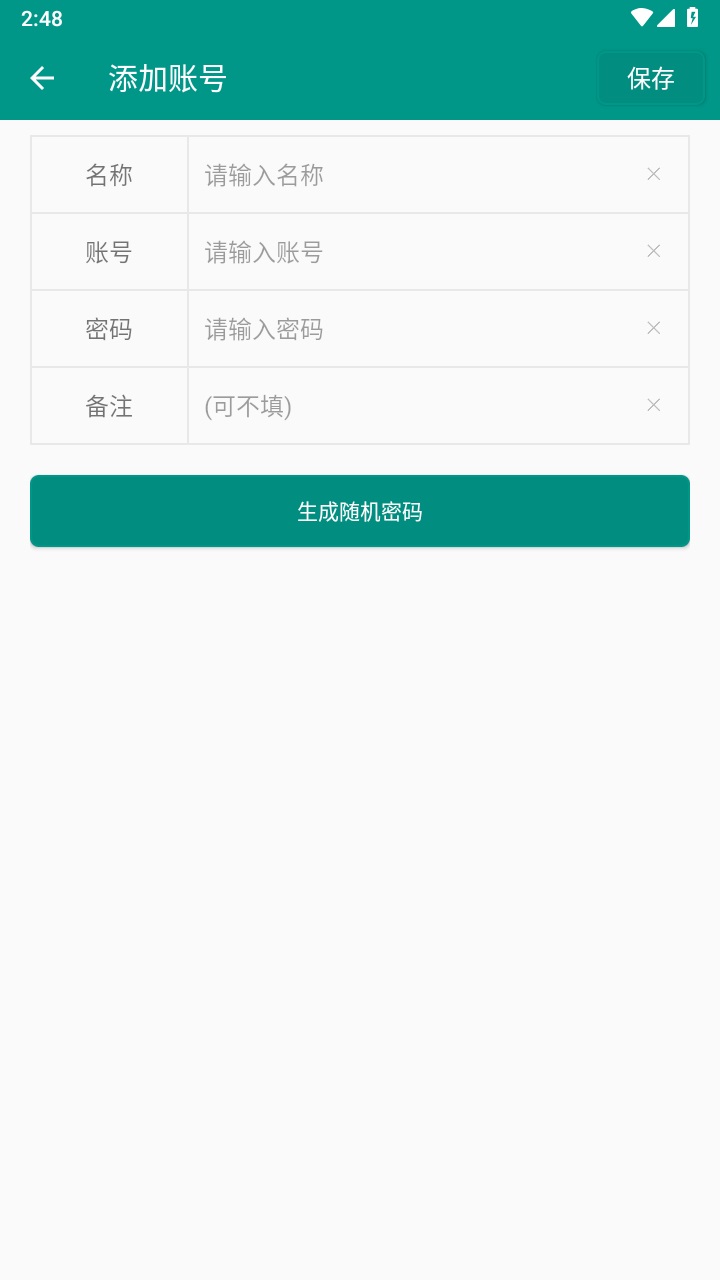Click the back arrow in the title bar
720x1280 pixels.
[x=41, y=78]
